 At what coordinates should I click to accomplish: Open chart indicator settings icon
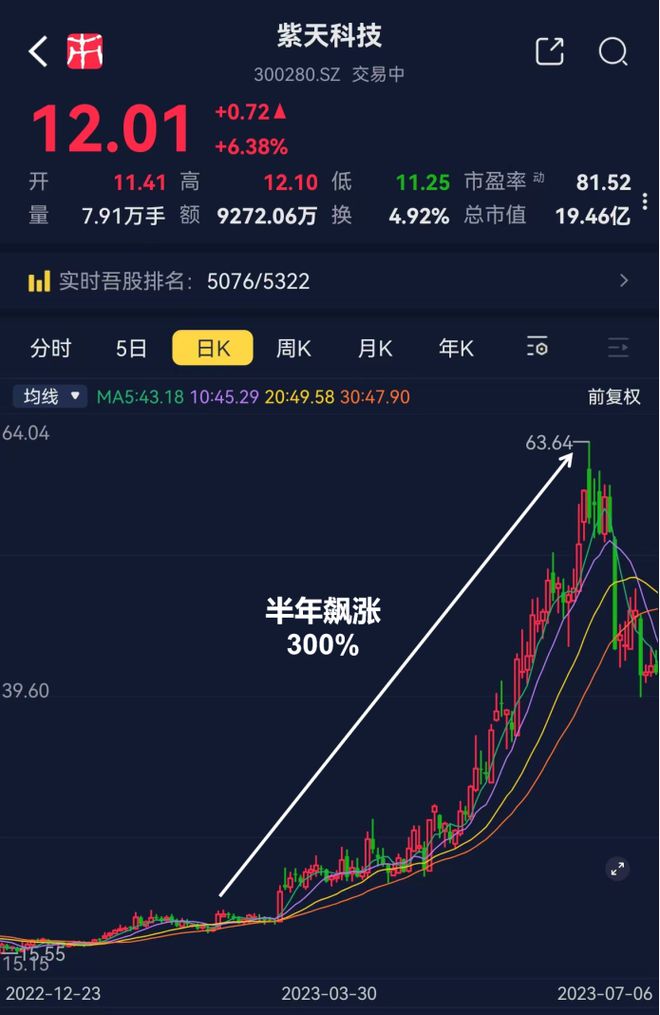537,347
